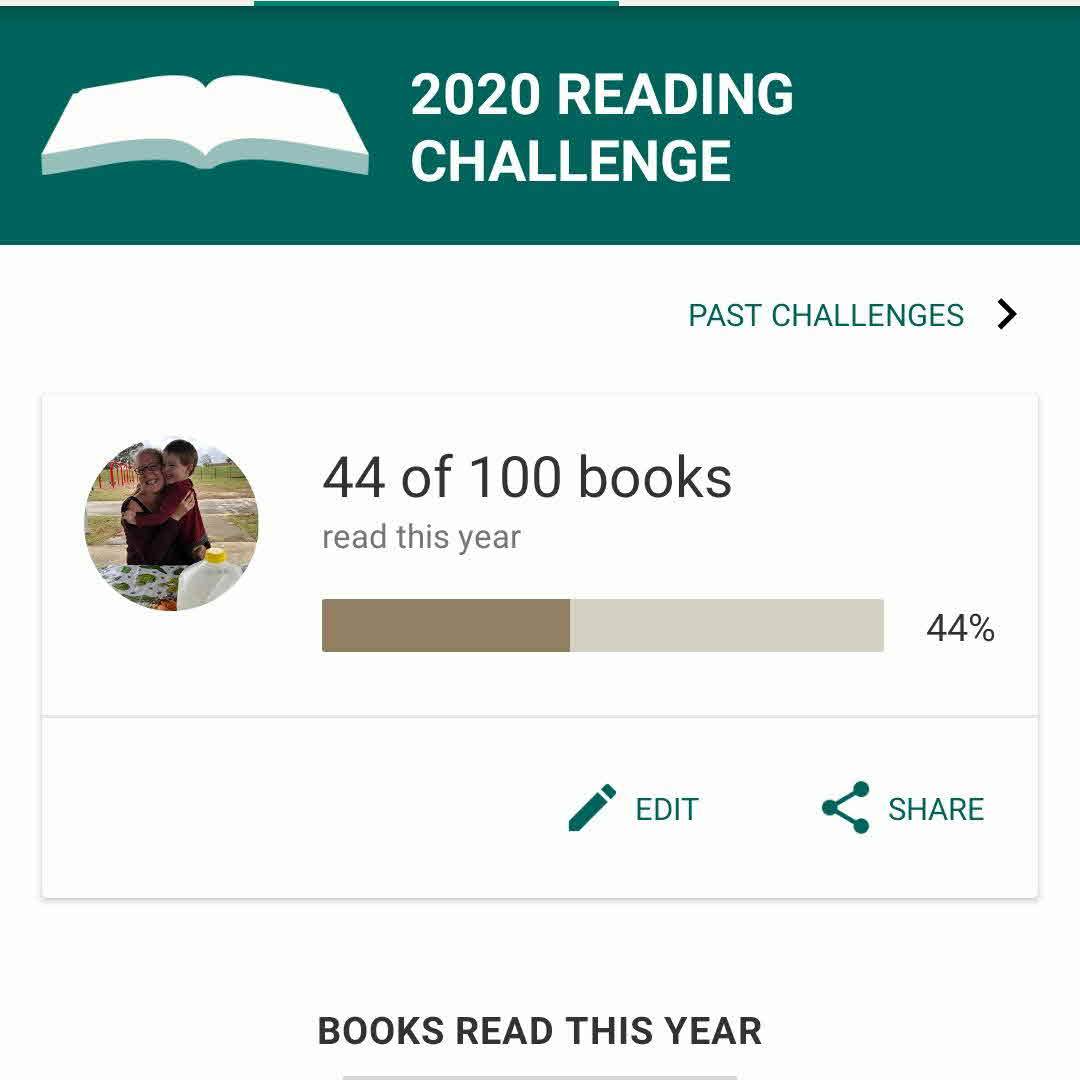1080x1080 pixels.
Task: Share the reading challenge progress
Action: pos(903,808)
